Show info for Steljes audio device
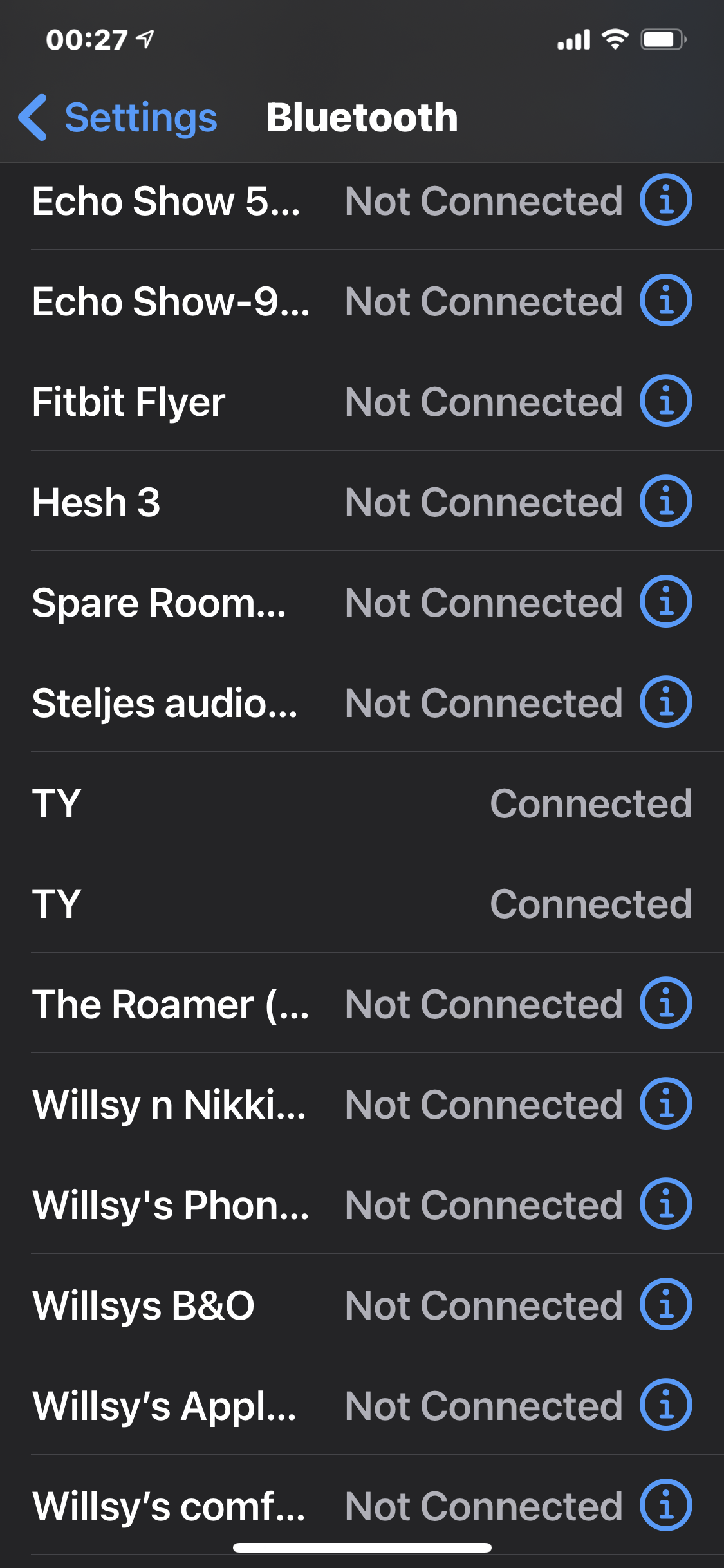The image size is (724, 1568). click(x=665, y=702)
